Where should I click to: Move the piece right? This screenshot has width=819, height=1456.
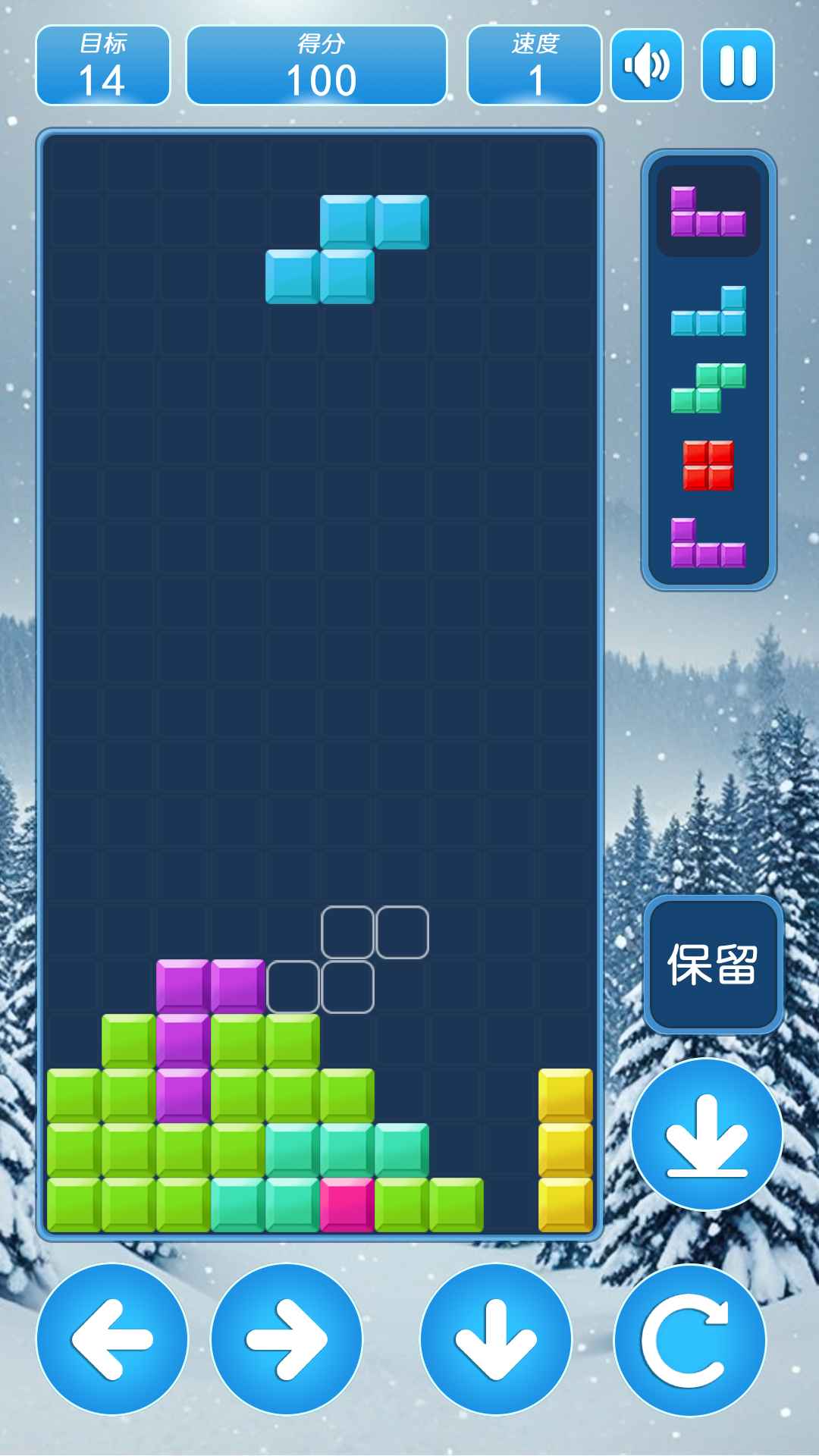pos(287,1339)
